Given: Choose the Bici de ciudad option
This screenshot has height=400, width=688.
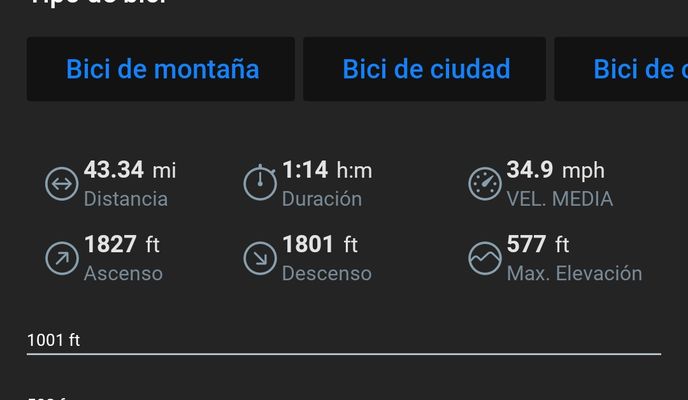Looking at the screenshot, I should point(425,69).
